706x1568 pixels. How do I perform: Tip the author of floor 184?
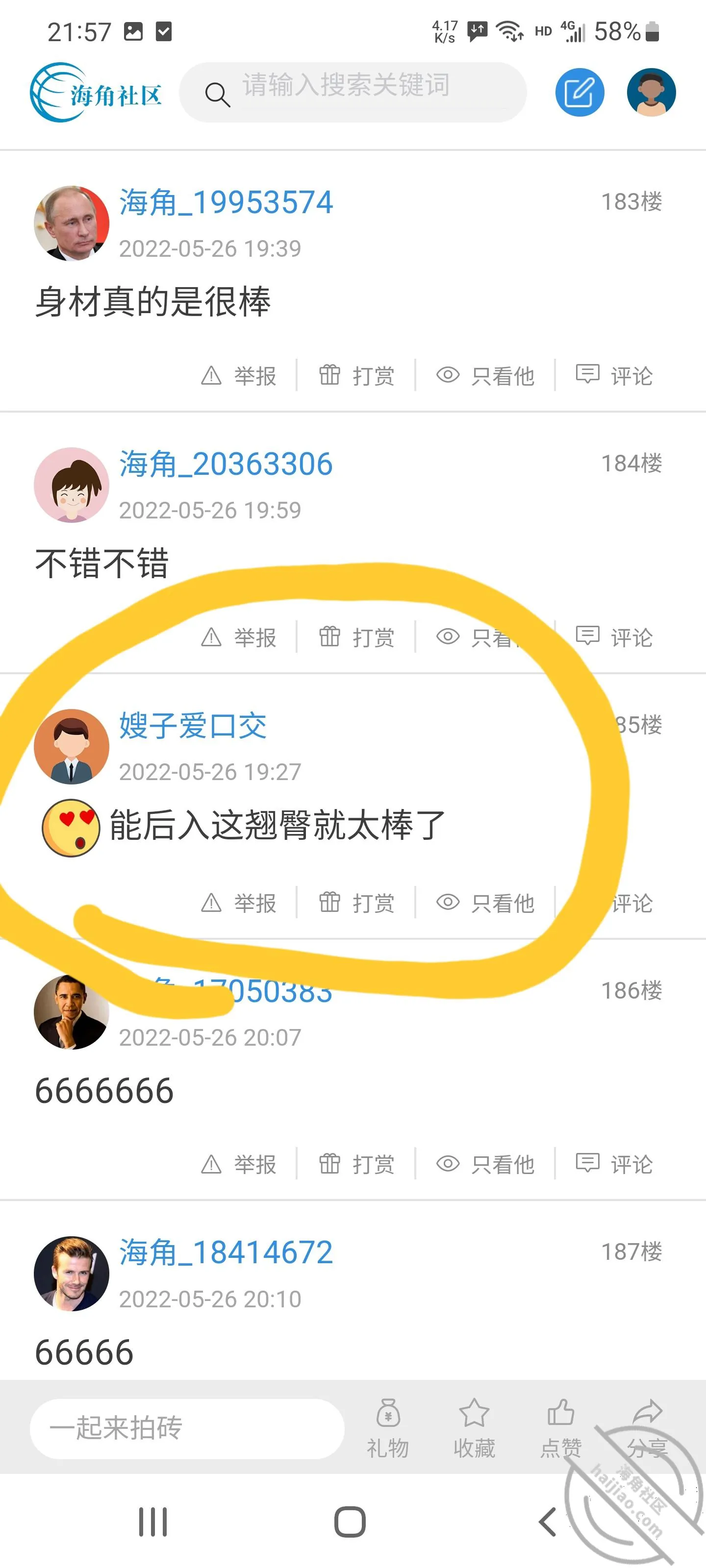click(357, 637)
